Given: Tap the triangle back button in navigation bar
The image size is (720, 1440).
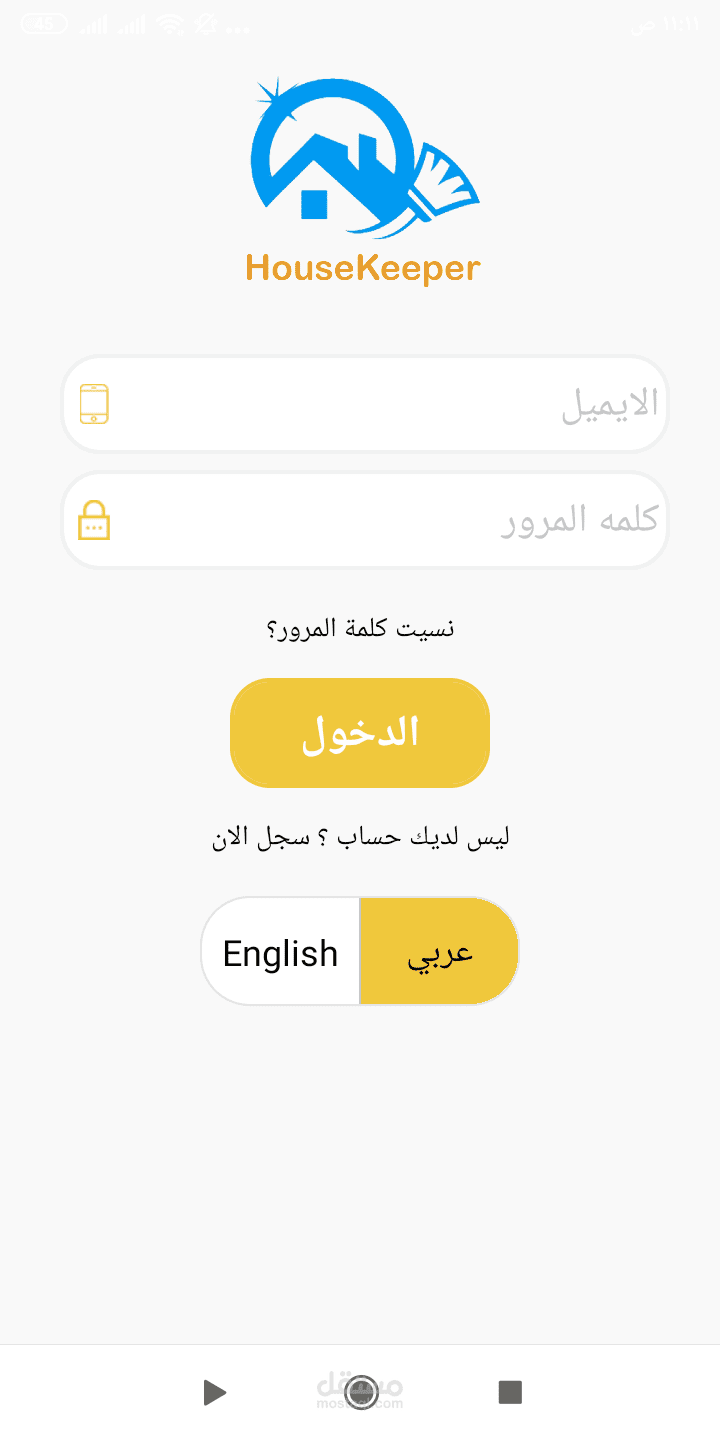Looking at the screenshot, I should [214, 1392].
